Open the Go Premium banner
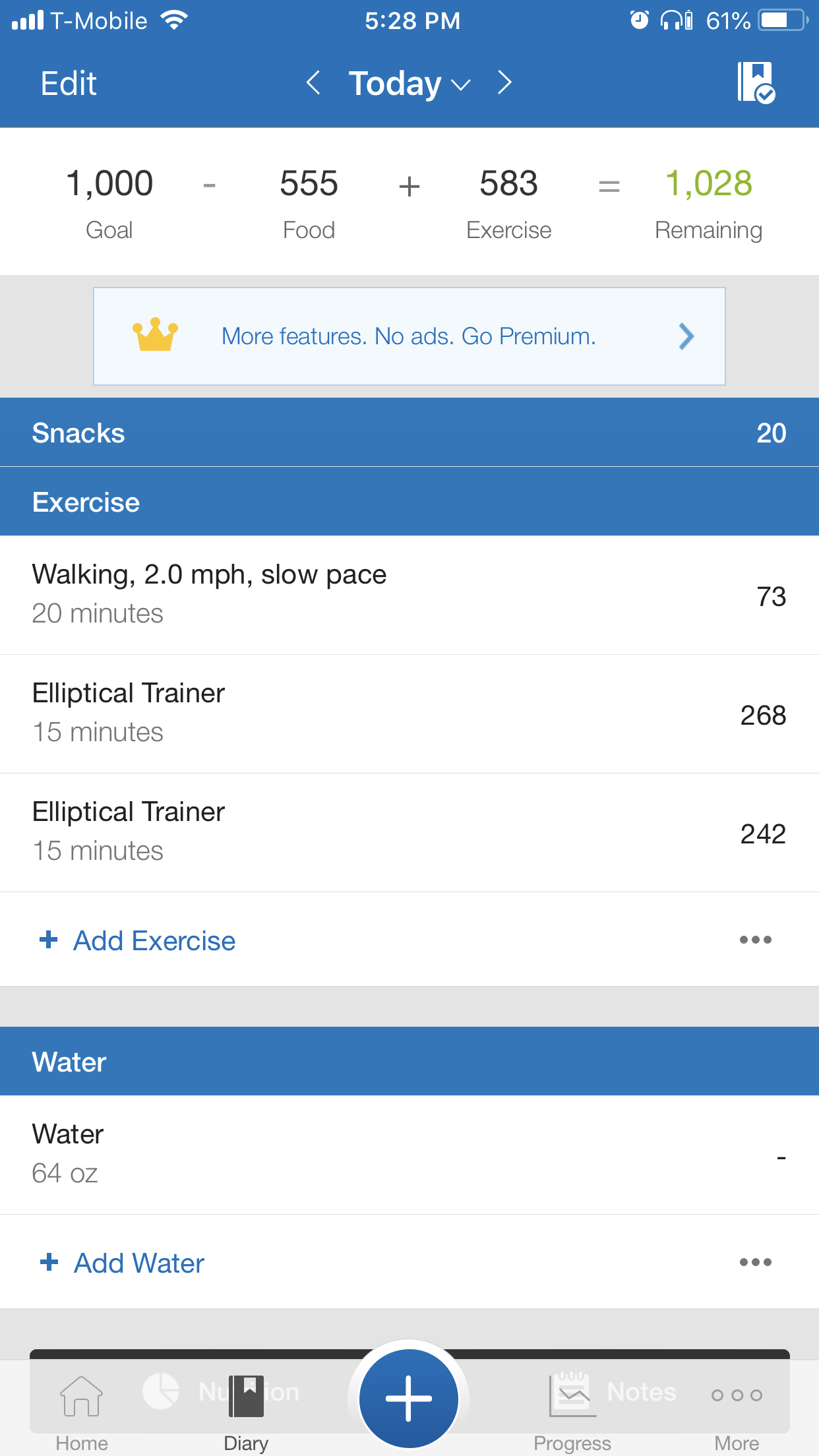Image resolution: width=819 pixels, height=1456 pixels. tap(409, 336)
